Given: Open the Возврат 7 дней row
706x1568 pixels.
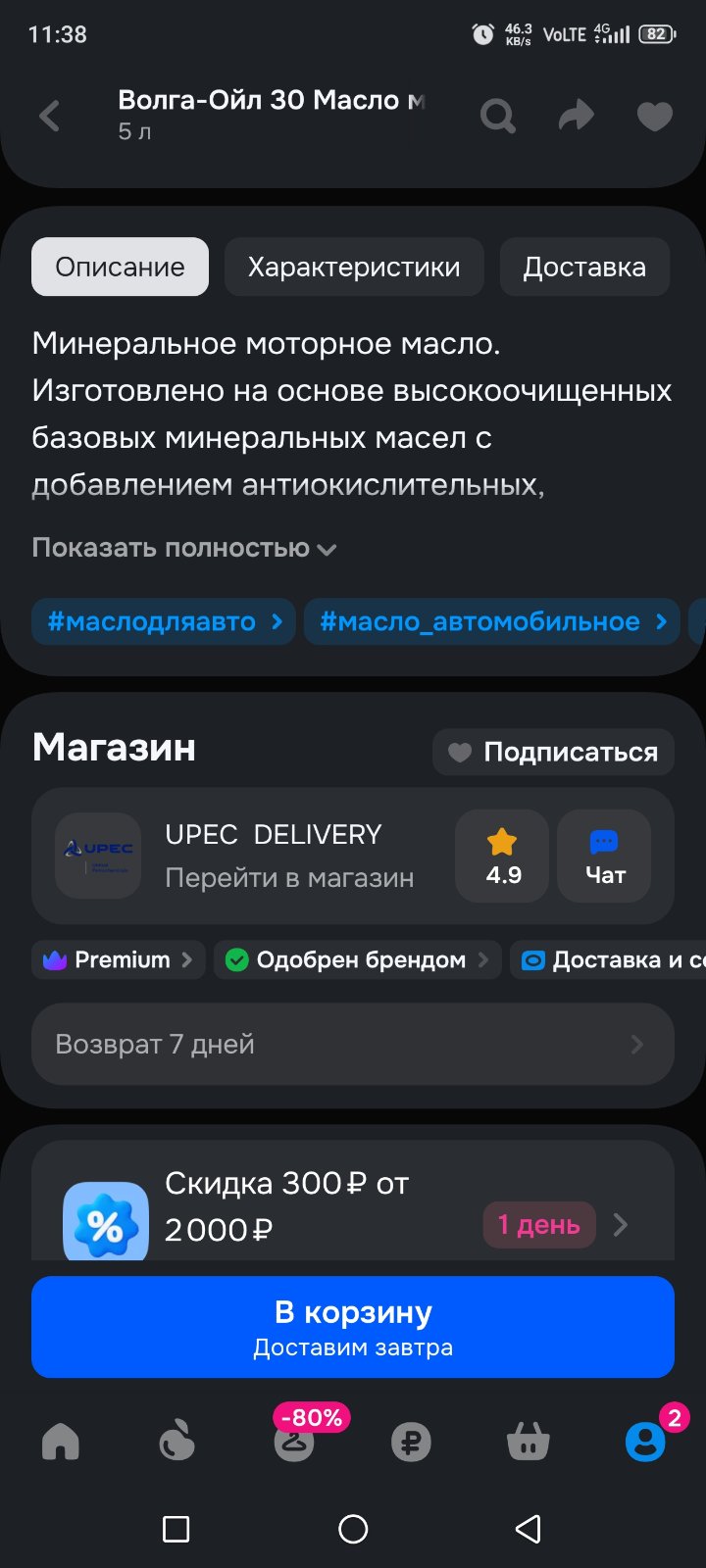Looking at the screenshot, I should click(x=353, y=1044).
